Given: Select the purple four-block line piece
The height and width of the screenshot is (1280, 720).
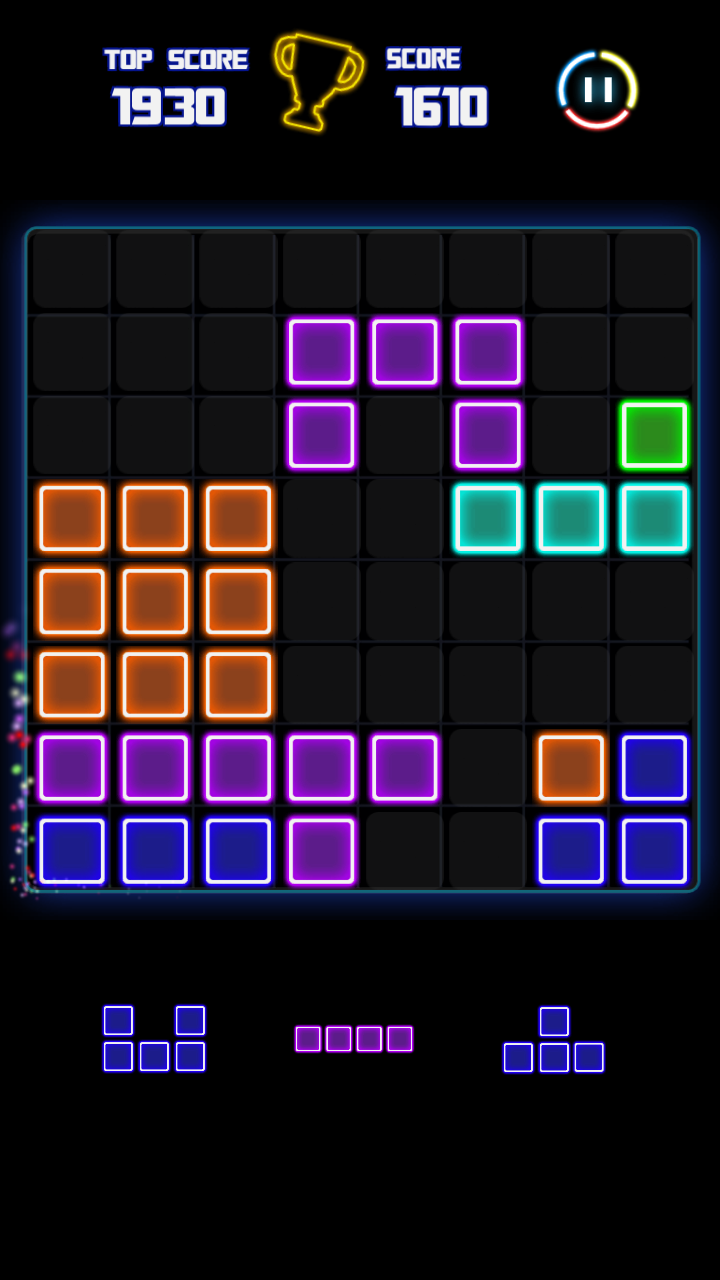Looking at the screenshot, I should pyautogui.click(x=354, y=1039).
